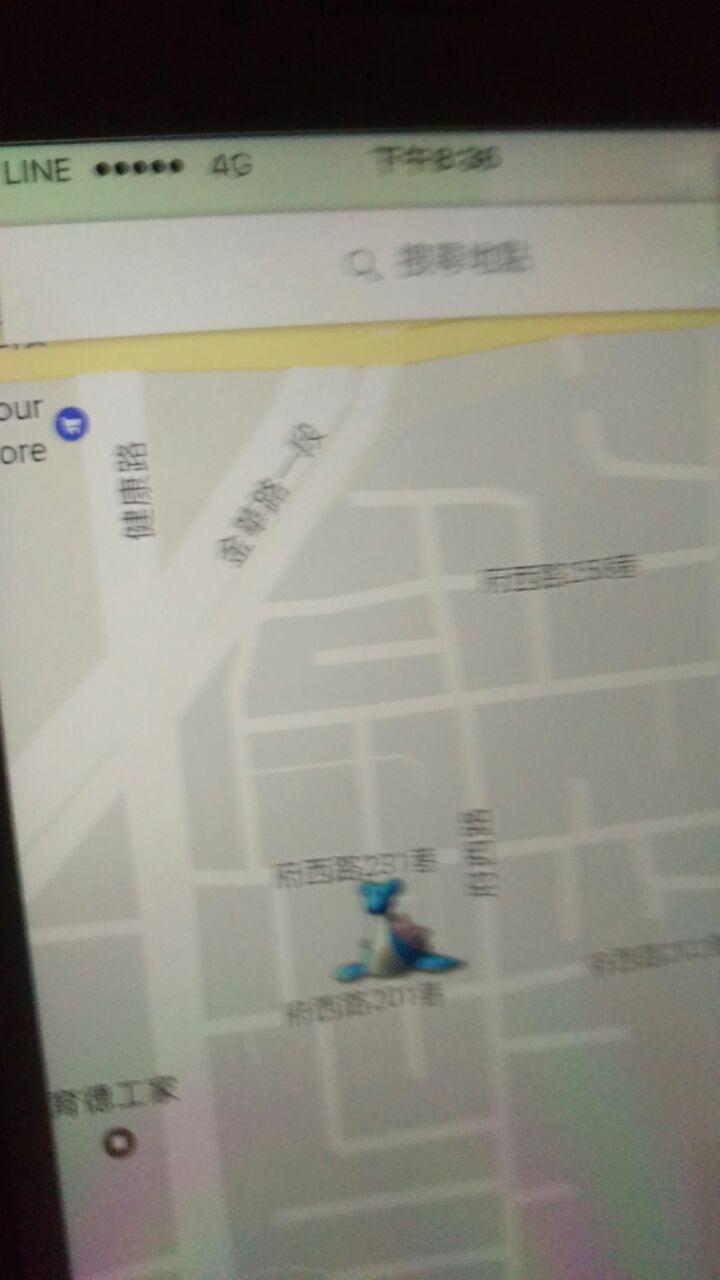Select the 育德工家 place marker
Image resolution: width=720 pixels, height=1280 pixels.
click(x=120, y=1141)
